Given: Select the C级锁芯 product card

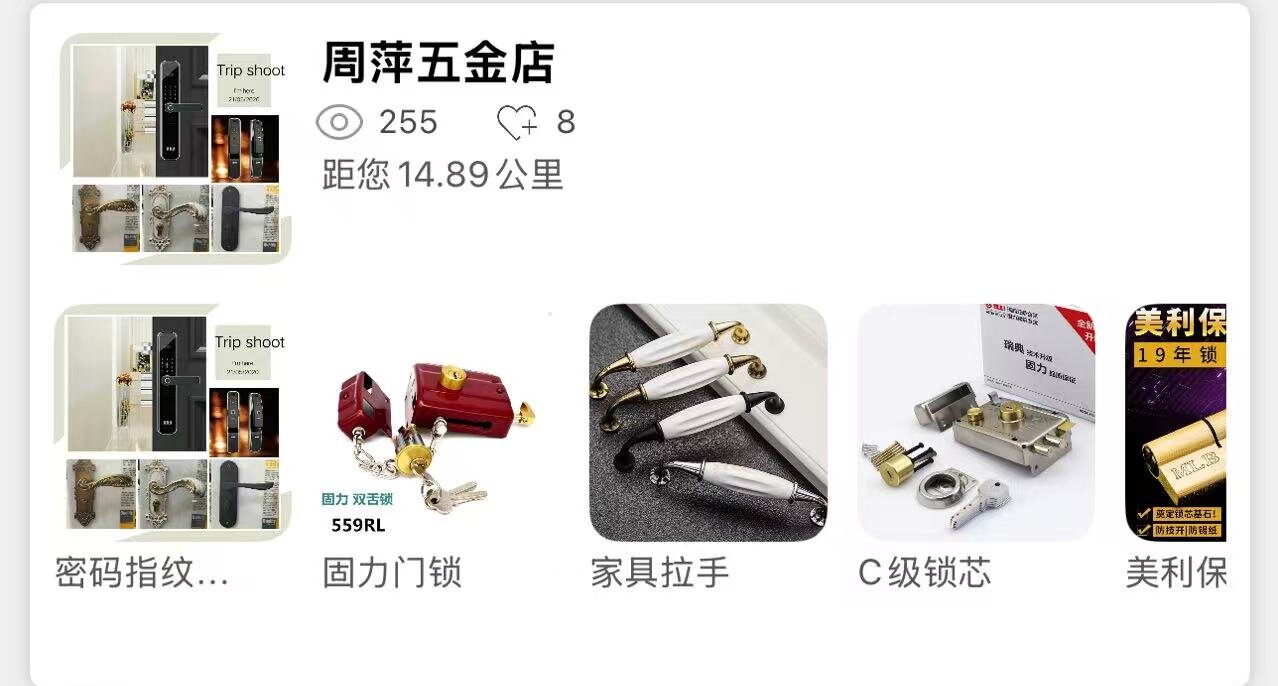Looking at the screenshot, I should pos(976,422).
